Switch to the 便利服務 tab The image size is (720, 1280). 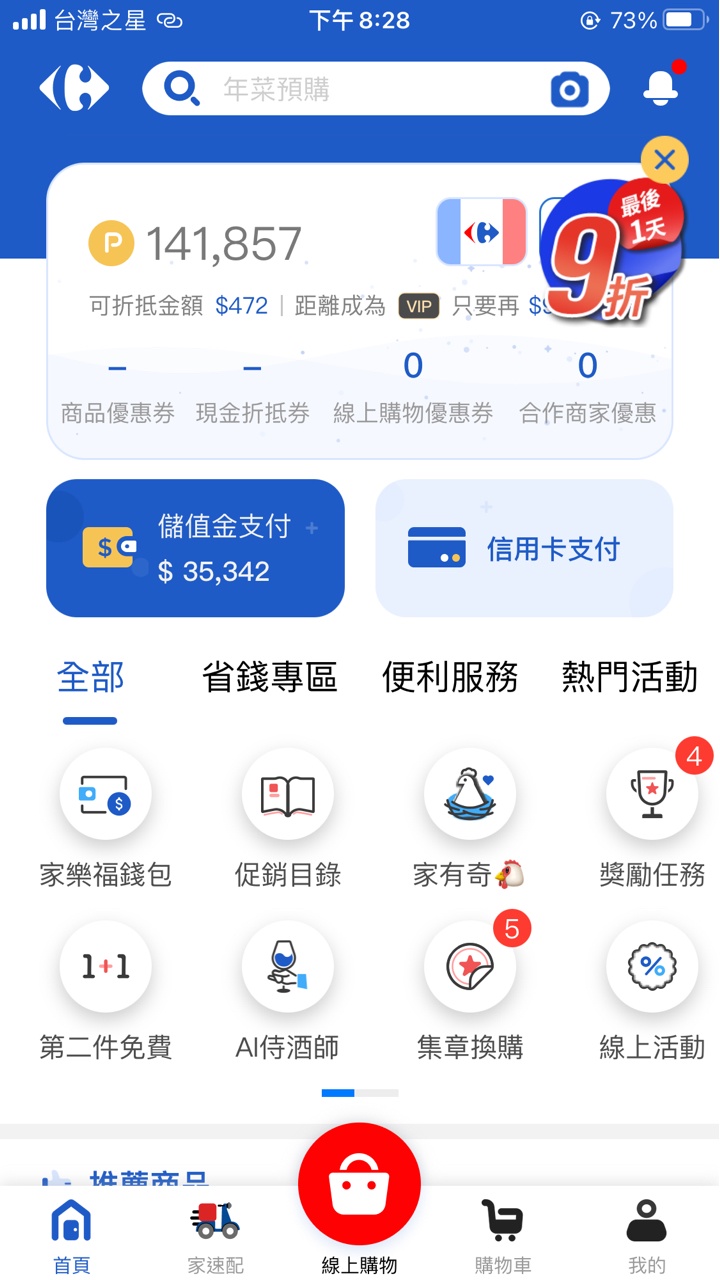click(450, 678)
